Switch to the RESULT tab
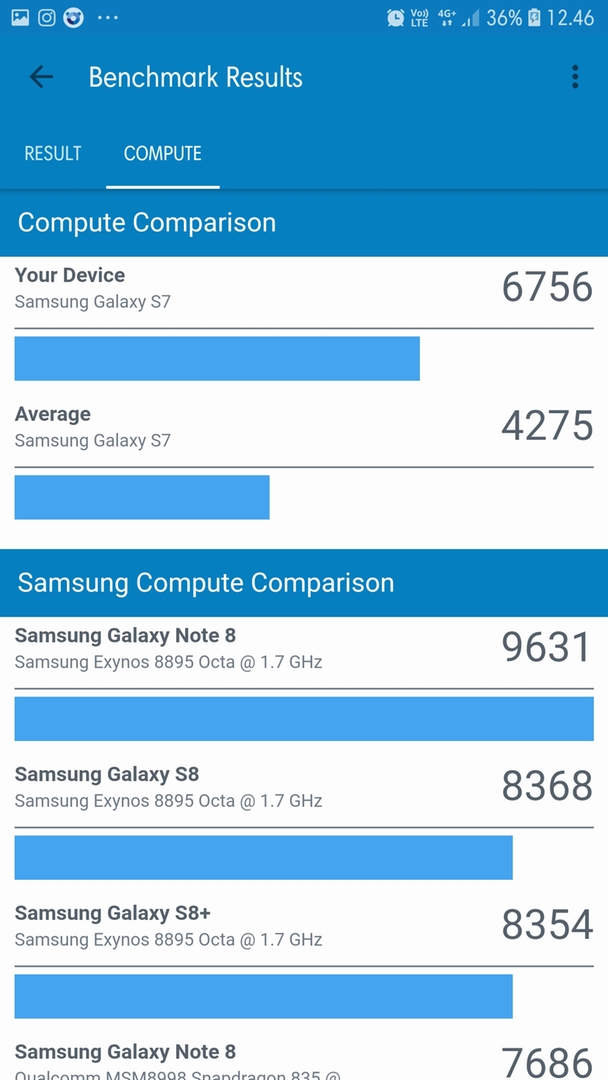The height and width of the screenshot is (1080, 608). coord(53,153)
